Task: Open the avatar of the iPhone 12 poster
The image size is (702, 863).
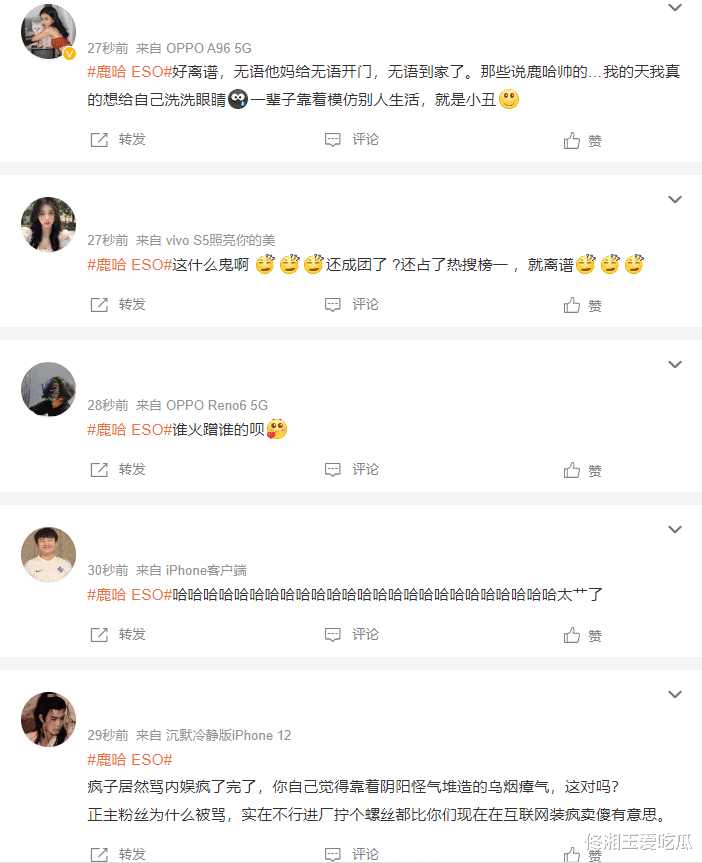Action: click(x=48, y=719)
